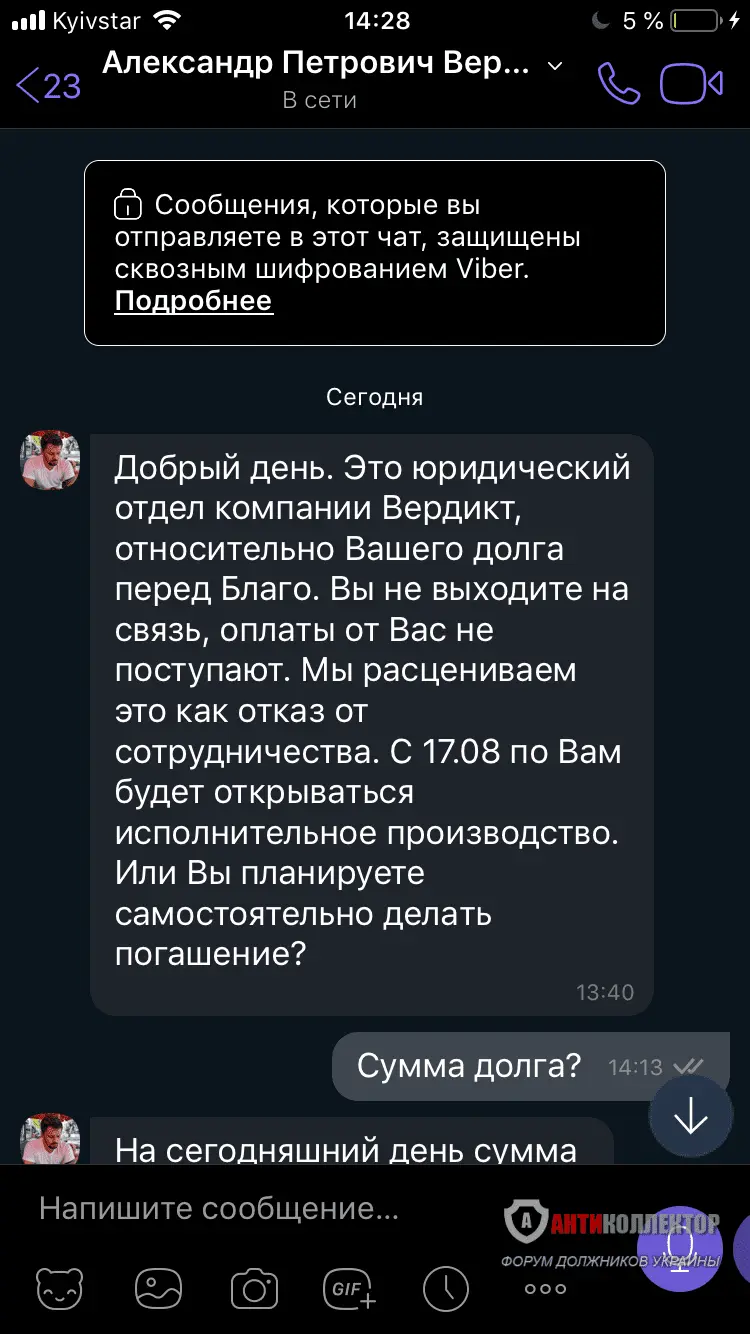Image resolution: width=750 pixels, height=1334 pixels.
Task: Start a voice call with Александр Петрович
Action: coord(618,84)
